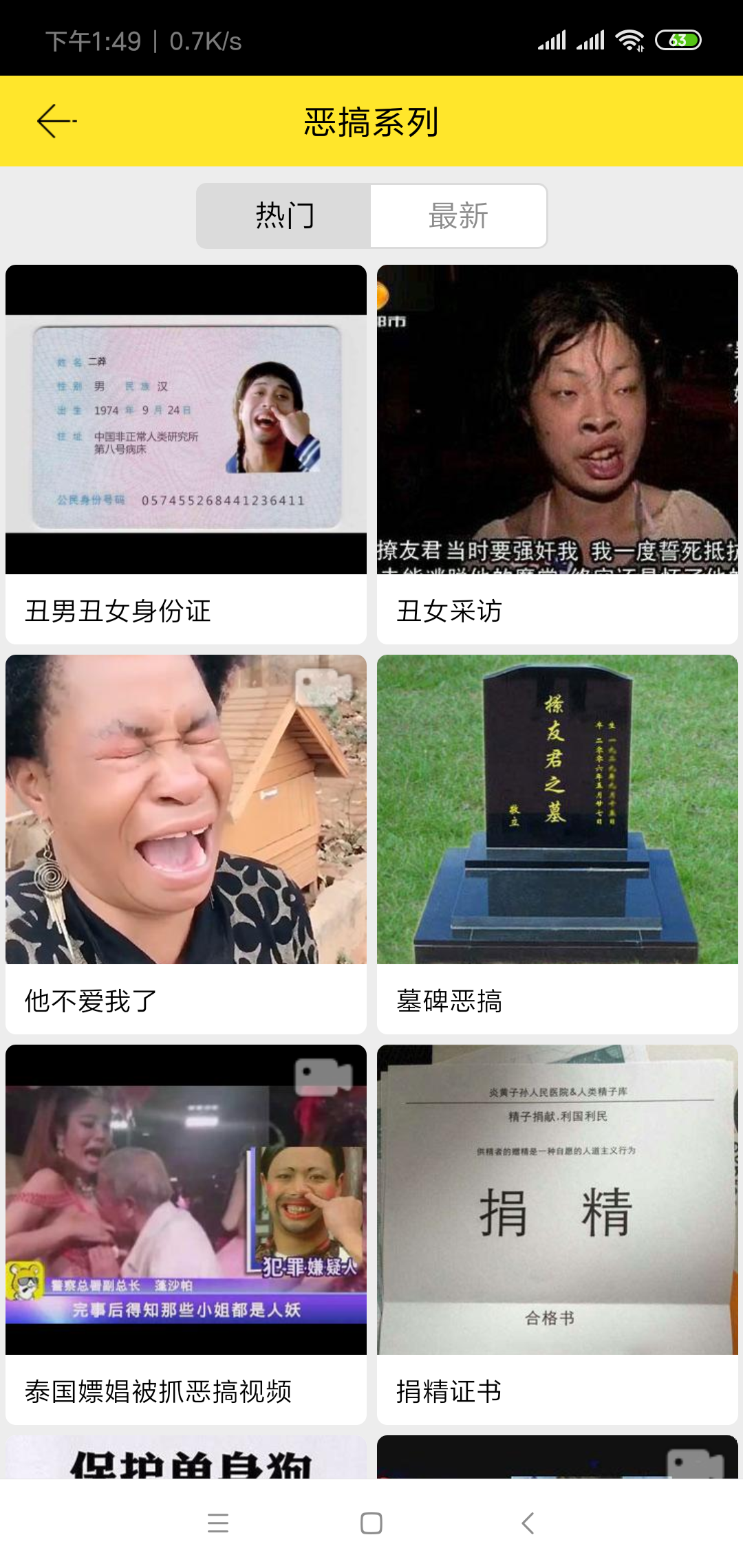Screen dimensions: 743x1568
Task: Open the 泰国嫖娼被抓恶搞视频 card
Action: tap(186, 1234)
